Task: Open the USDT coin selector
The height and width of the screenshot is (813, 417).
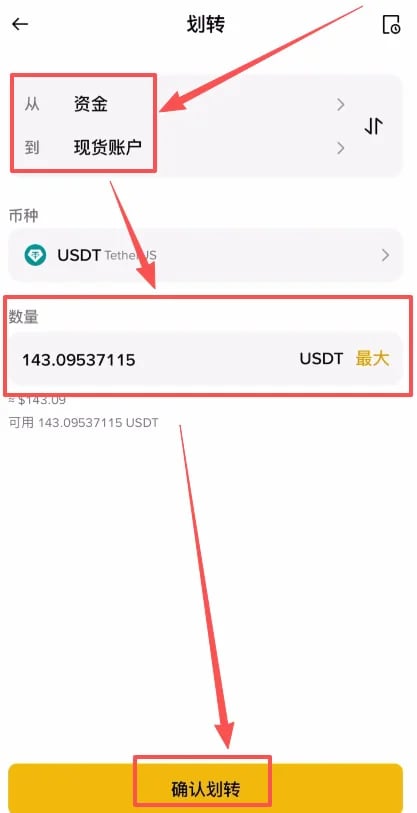Action: pos(205,255)
